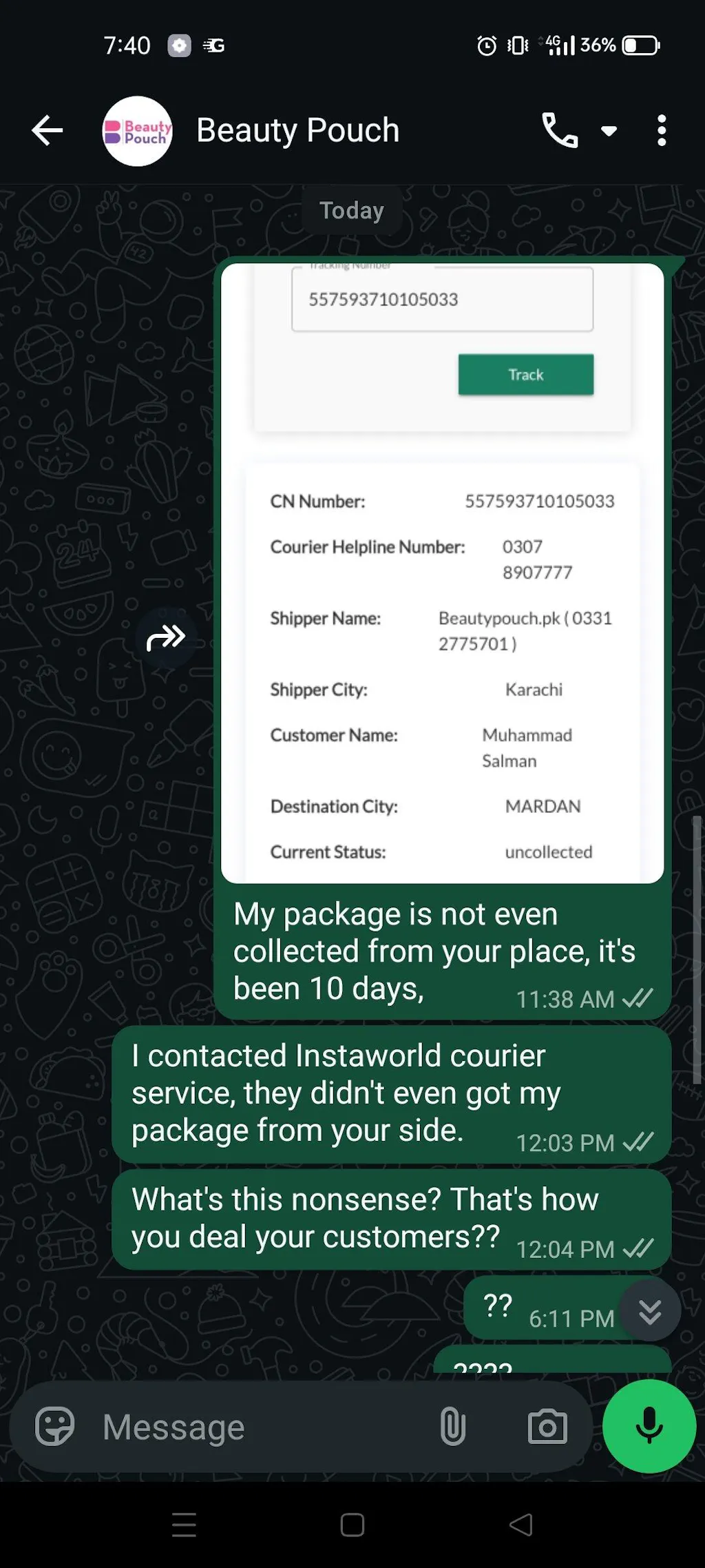This screenshot has width=705, height=1568.
Task: Forward the tracking image message
Action: 166,638
